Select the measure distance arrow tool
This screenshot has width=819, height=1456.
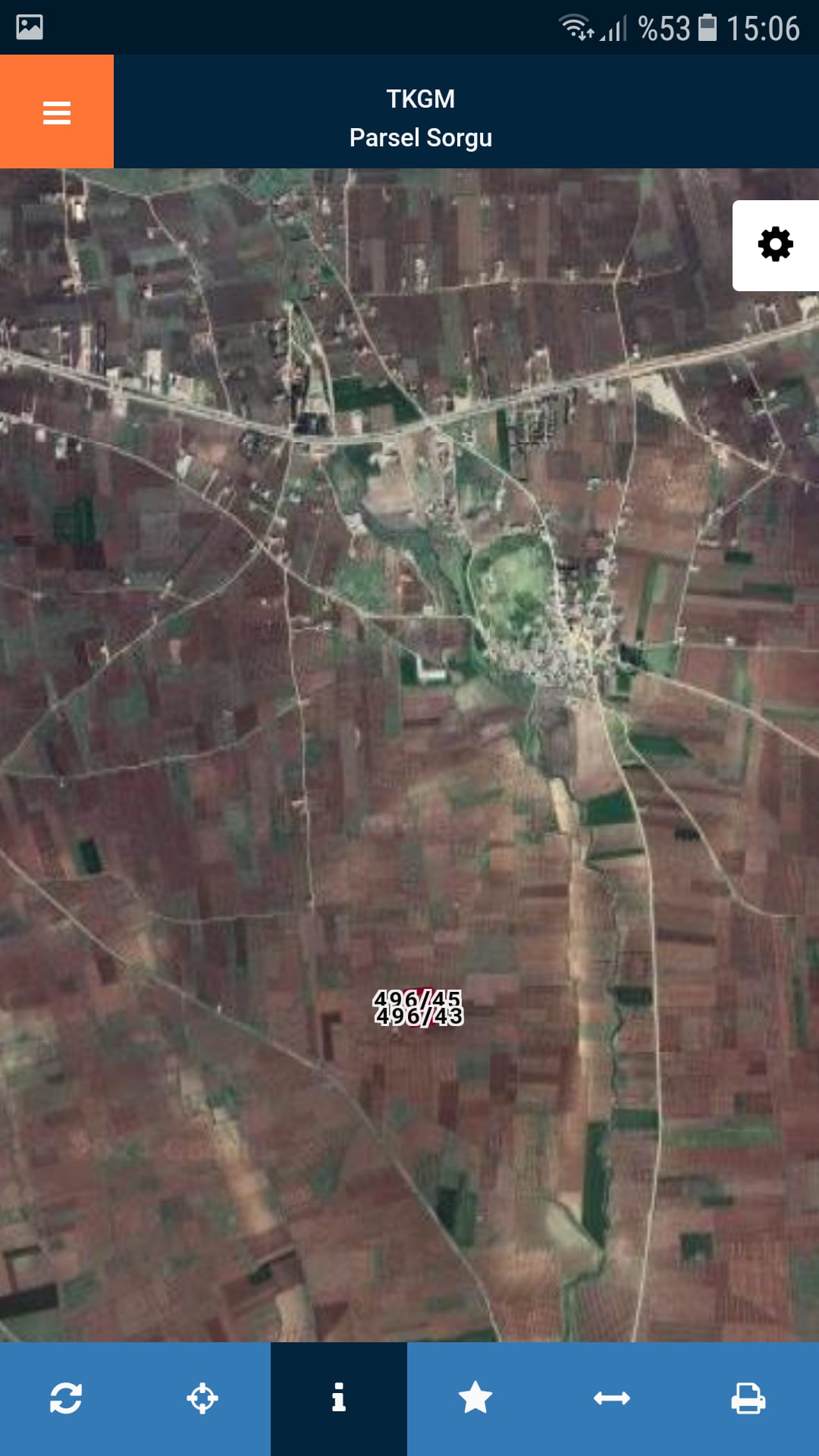612,1398
